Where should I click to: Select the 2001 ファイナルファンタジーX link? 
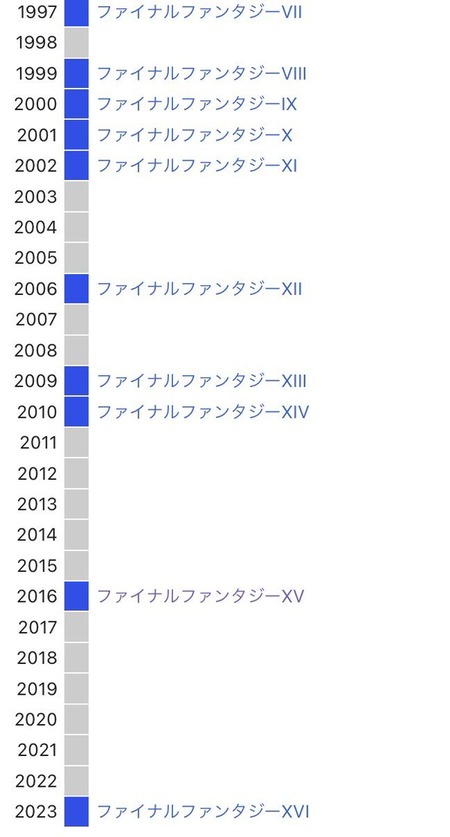pyautogui.click(x=194, y=135)
